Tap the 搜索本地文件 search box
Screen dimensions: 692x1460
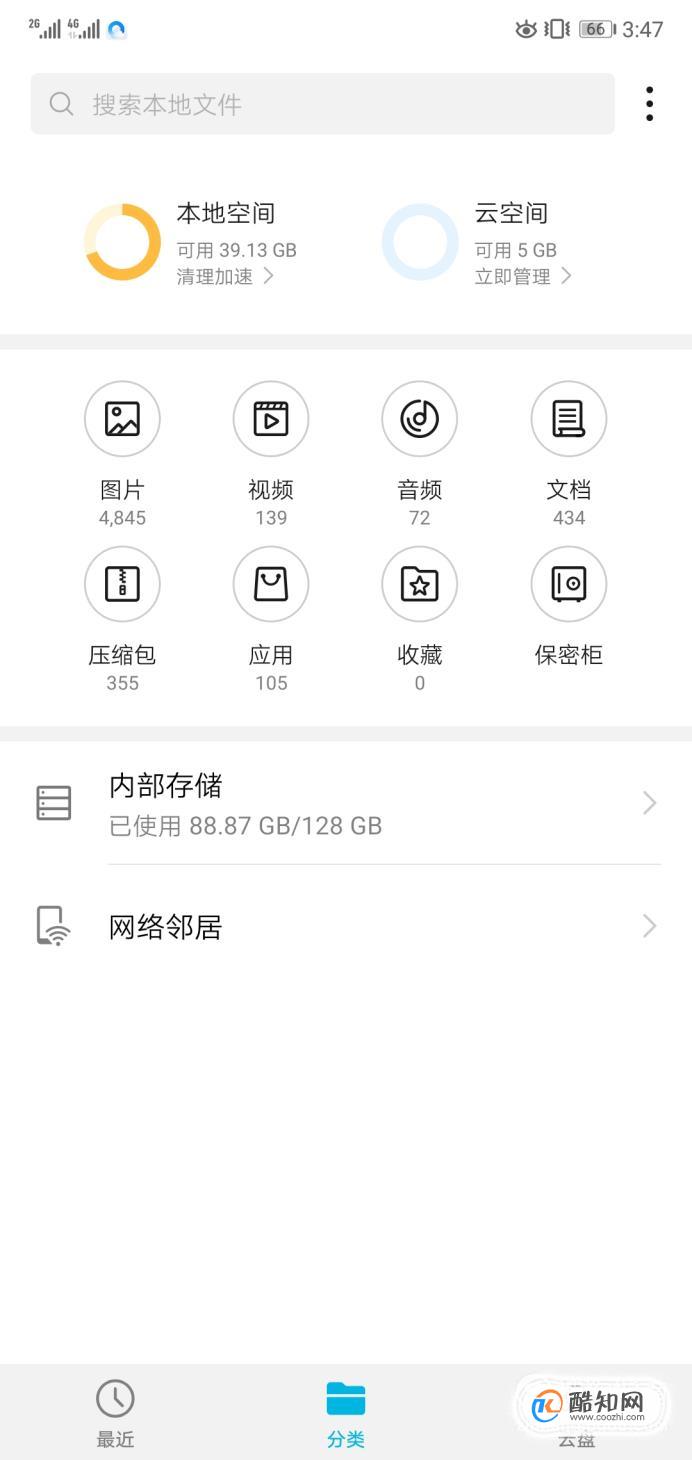tap(322, 104)
